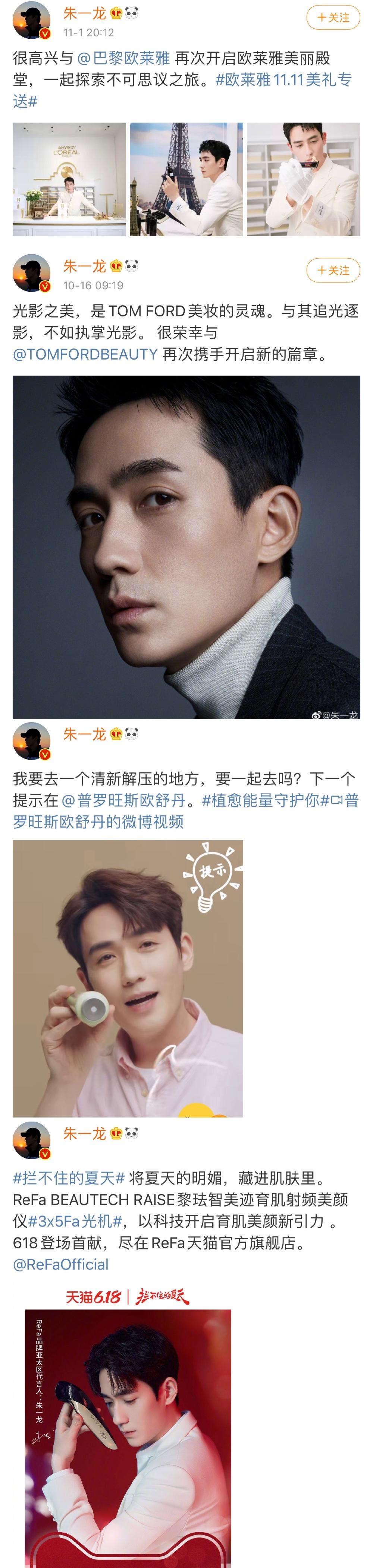Open hashtag #拦不住的夏天#
The width and height of the screenshot is (373, 1568).
point(69,1179)
